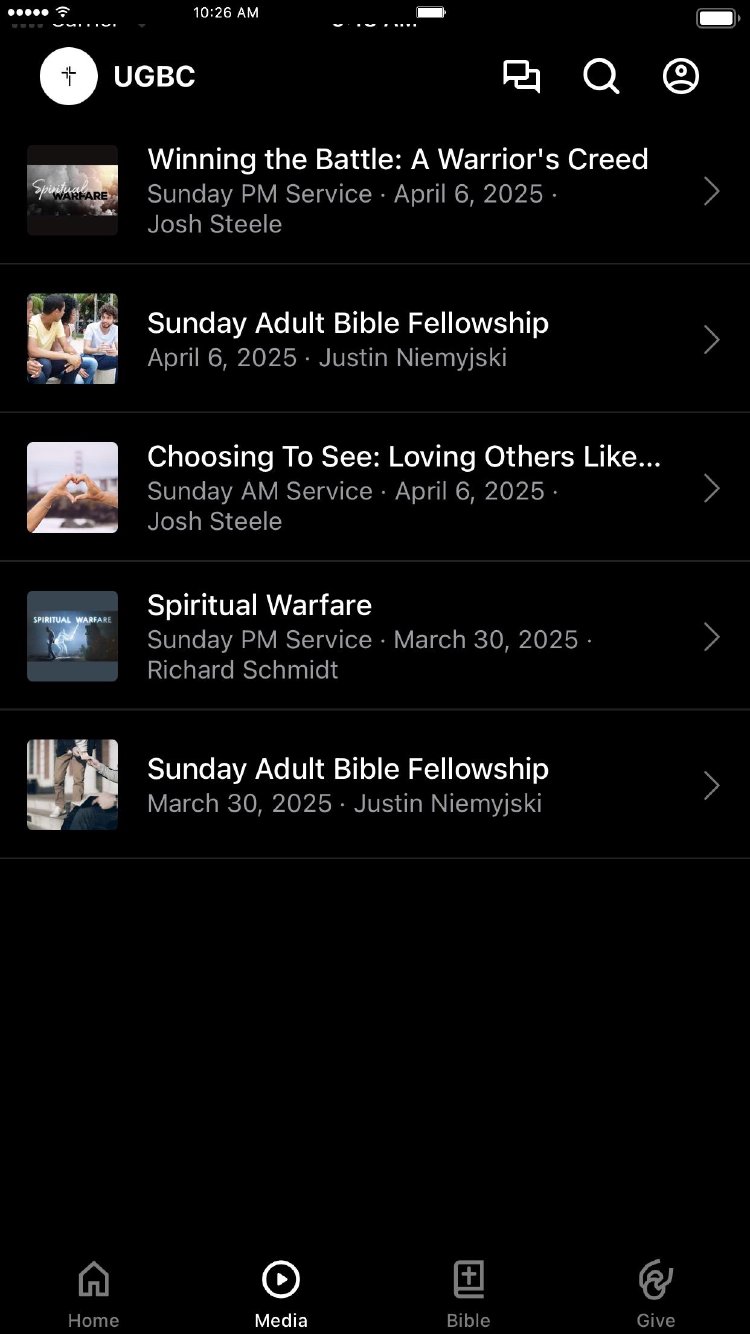
Task: Switch to the Give tab
Action: 656,1292
